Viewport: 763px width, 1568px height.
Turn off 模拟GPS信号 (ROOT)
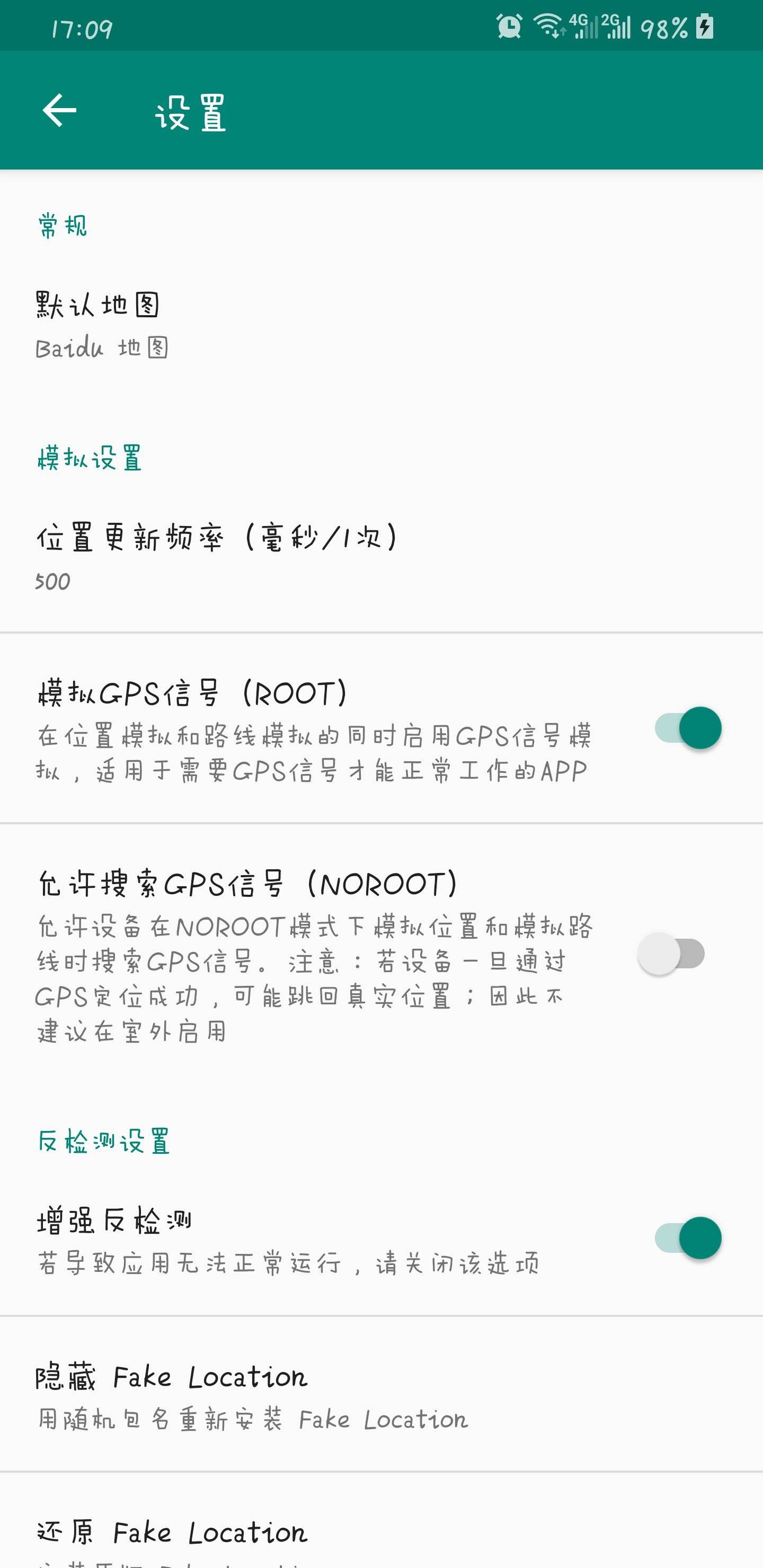coord(688,728)
